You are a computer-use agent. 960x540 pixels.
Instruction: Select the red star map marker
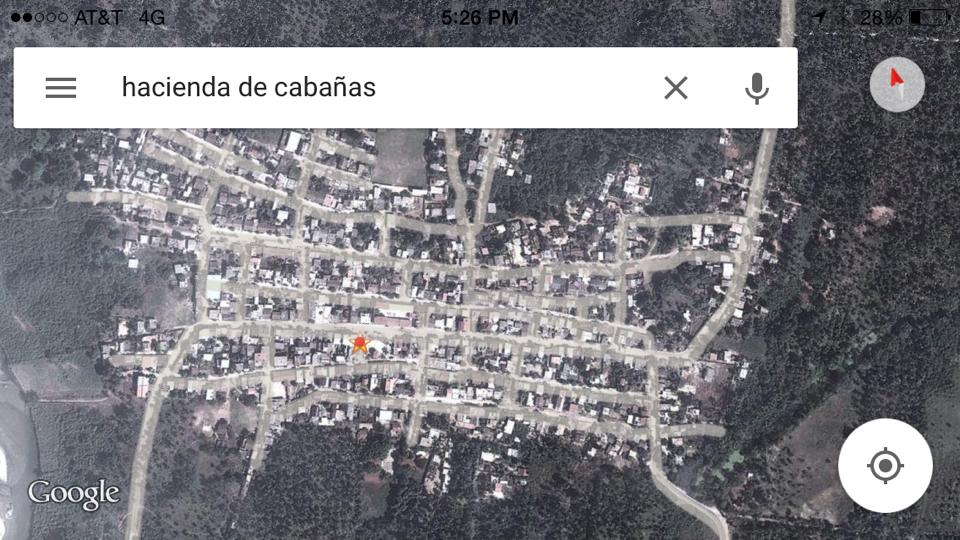coord(360,345)
